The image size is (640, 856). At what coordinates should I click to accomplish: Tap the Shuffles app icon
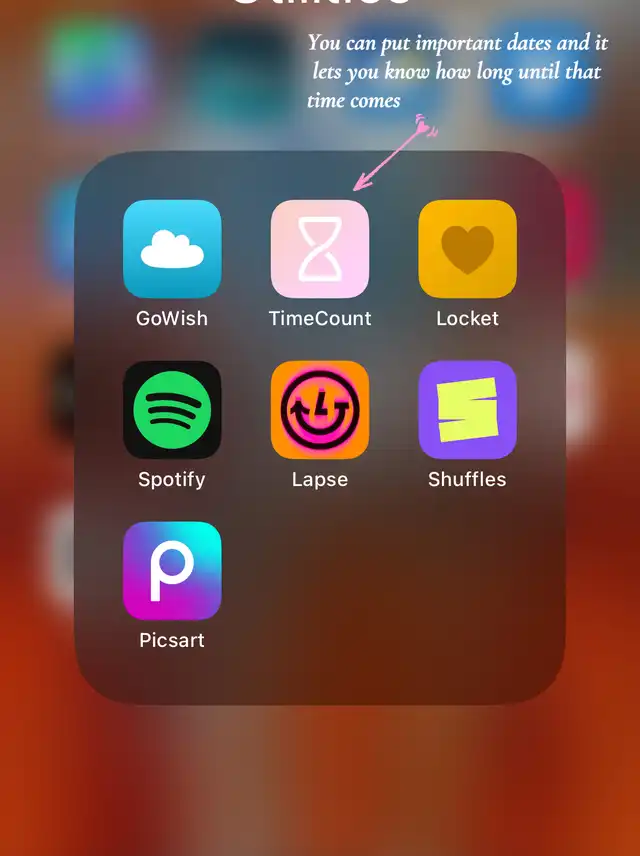[467, 410]
